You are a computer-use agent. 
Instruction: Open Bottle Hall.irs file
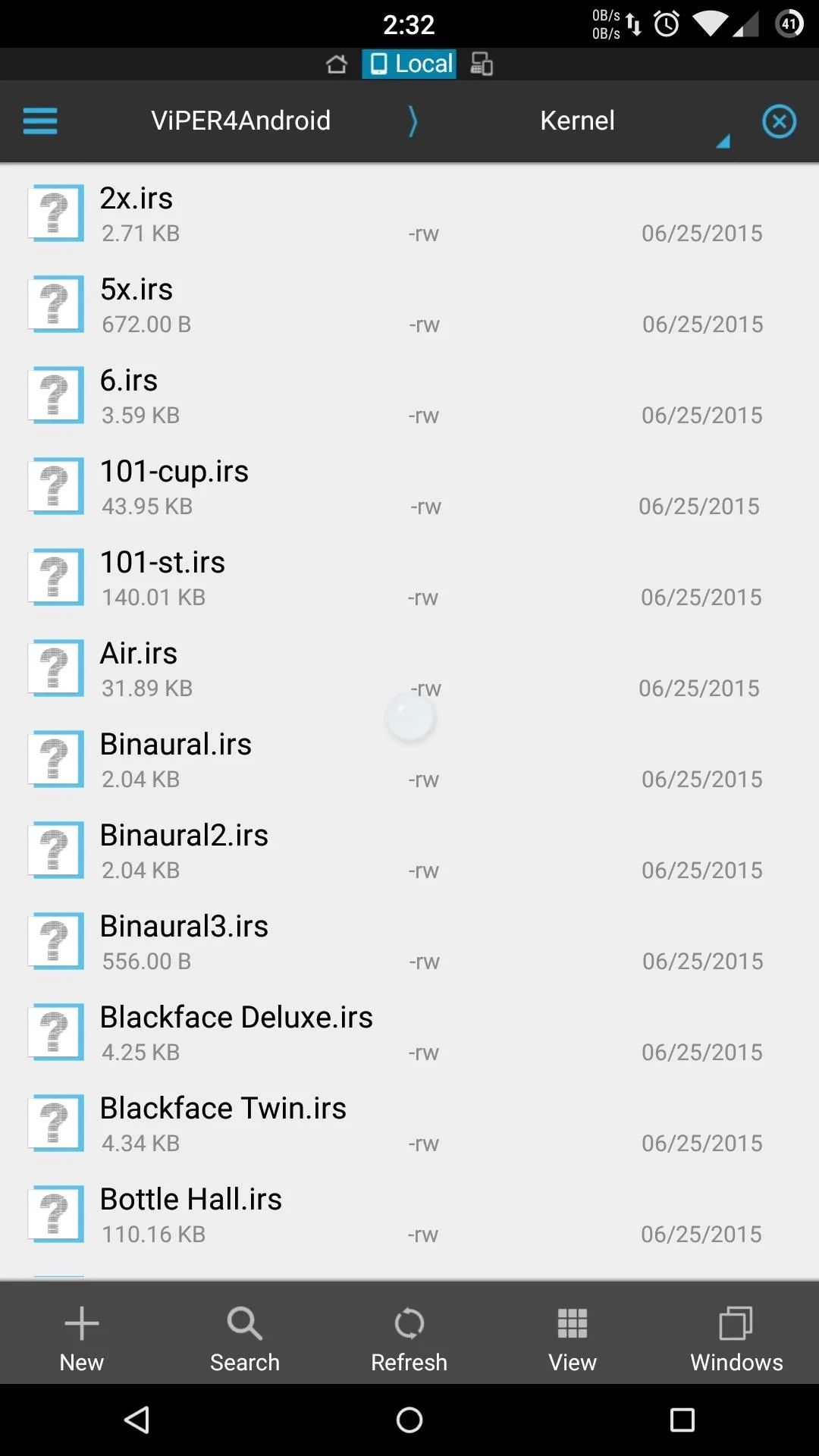click(409, 1215)
